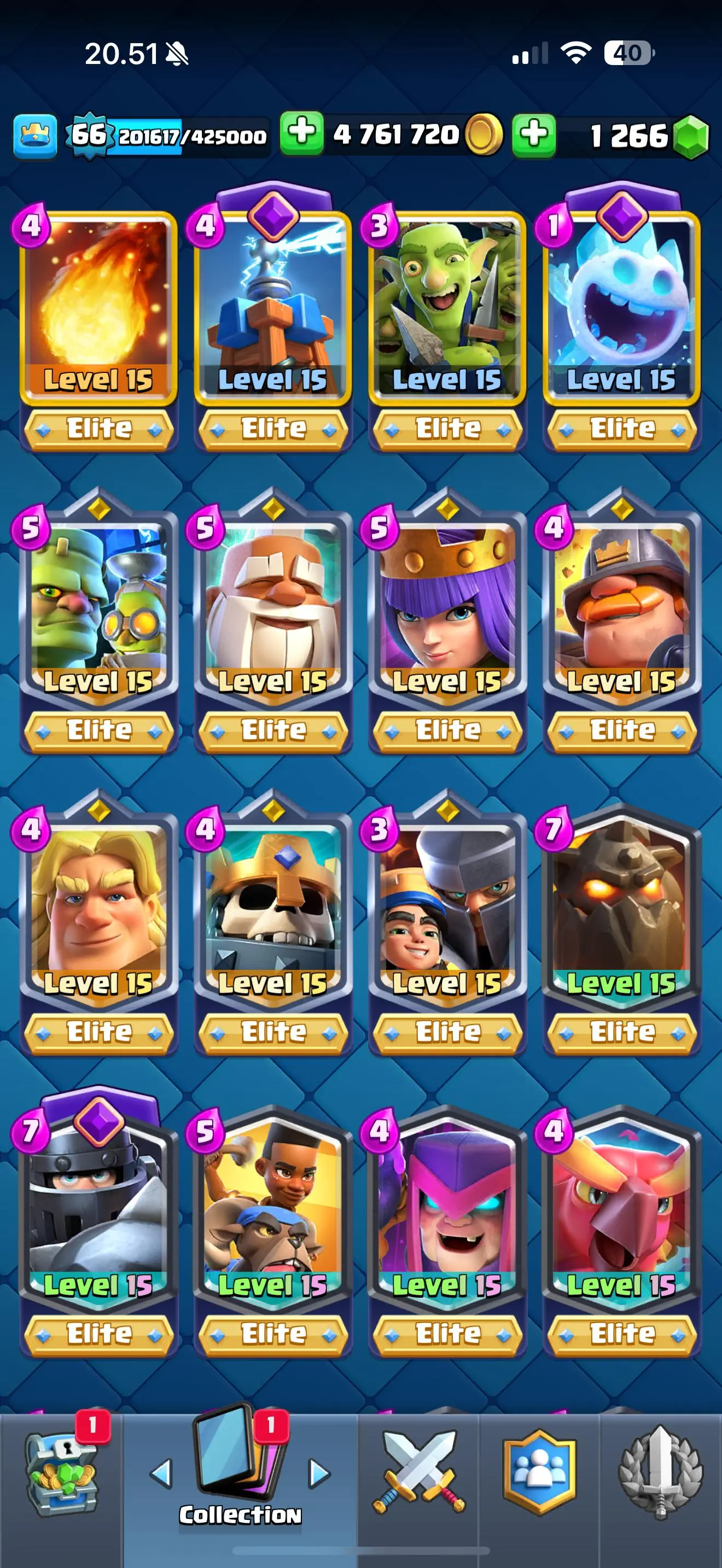Switch to the Shop chest tab
Screen dimensions: 722x1568
[61, 1473]
